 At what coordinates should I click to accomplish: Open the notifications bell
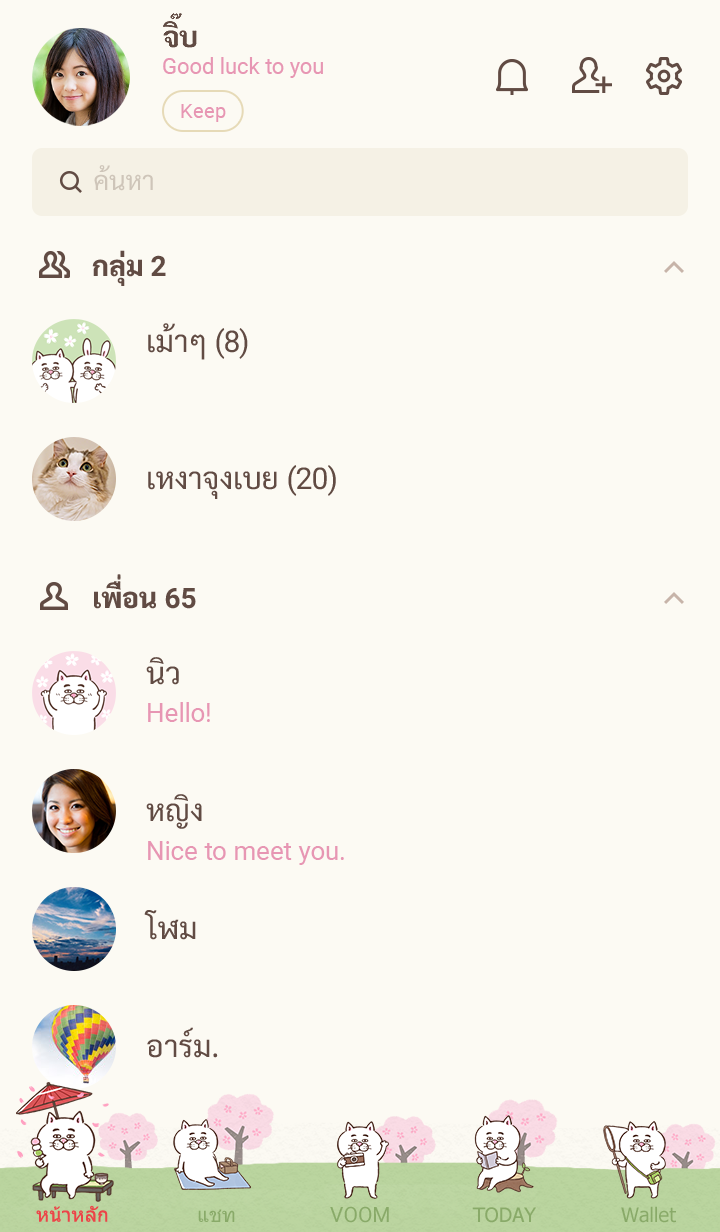[512, 77]
